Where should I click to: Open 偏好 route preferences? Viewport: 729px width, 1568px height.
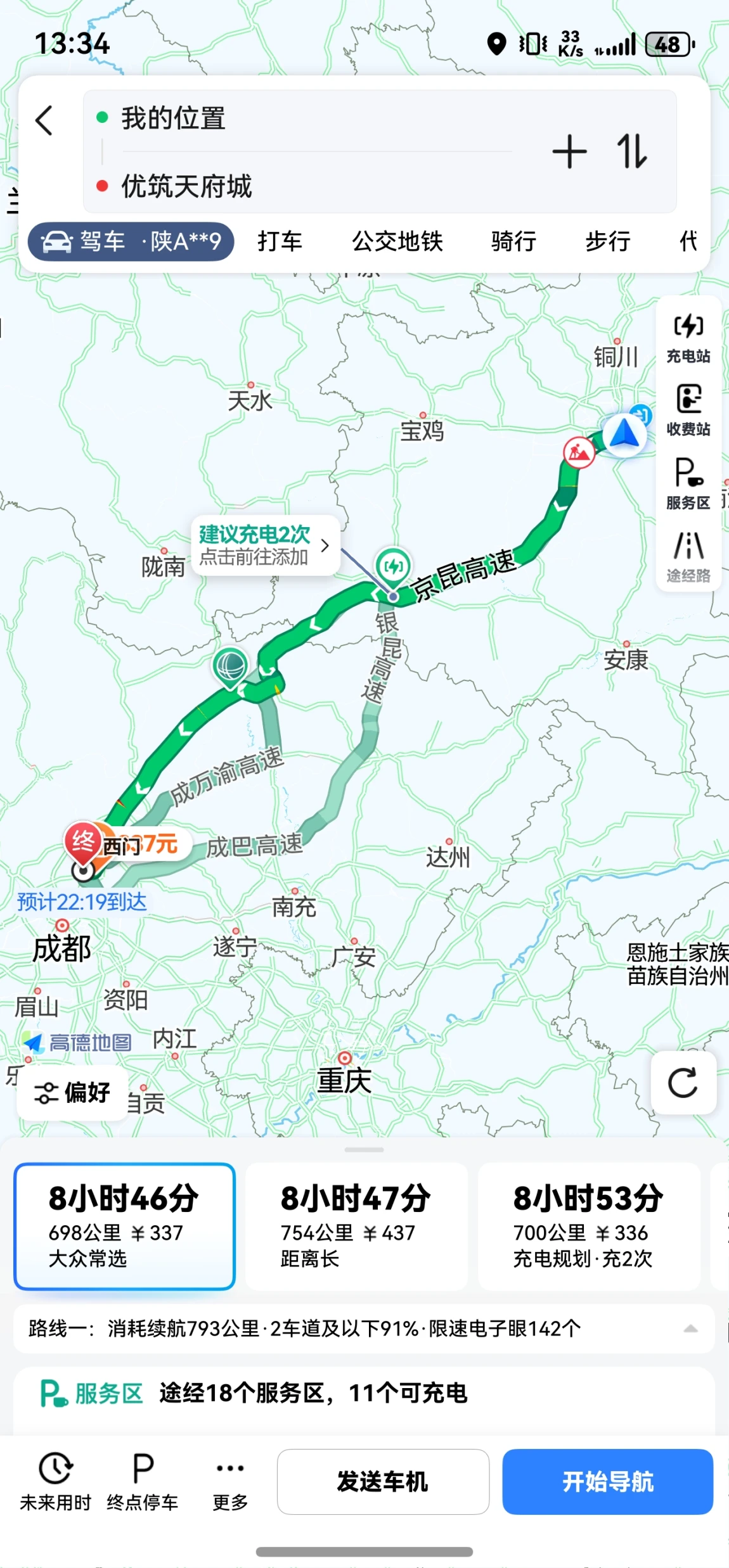[x=72, y=1093]
